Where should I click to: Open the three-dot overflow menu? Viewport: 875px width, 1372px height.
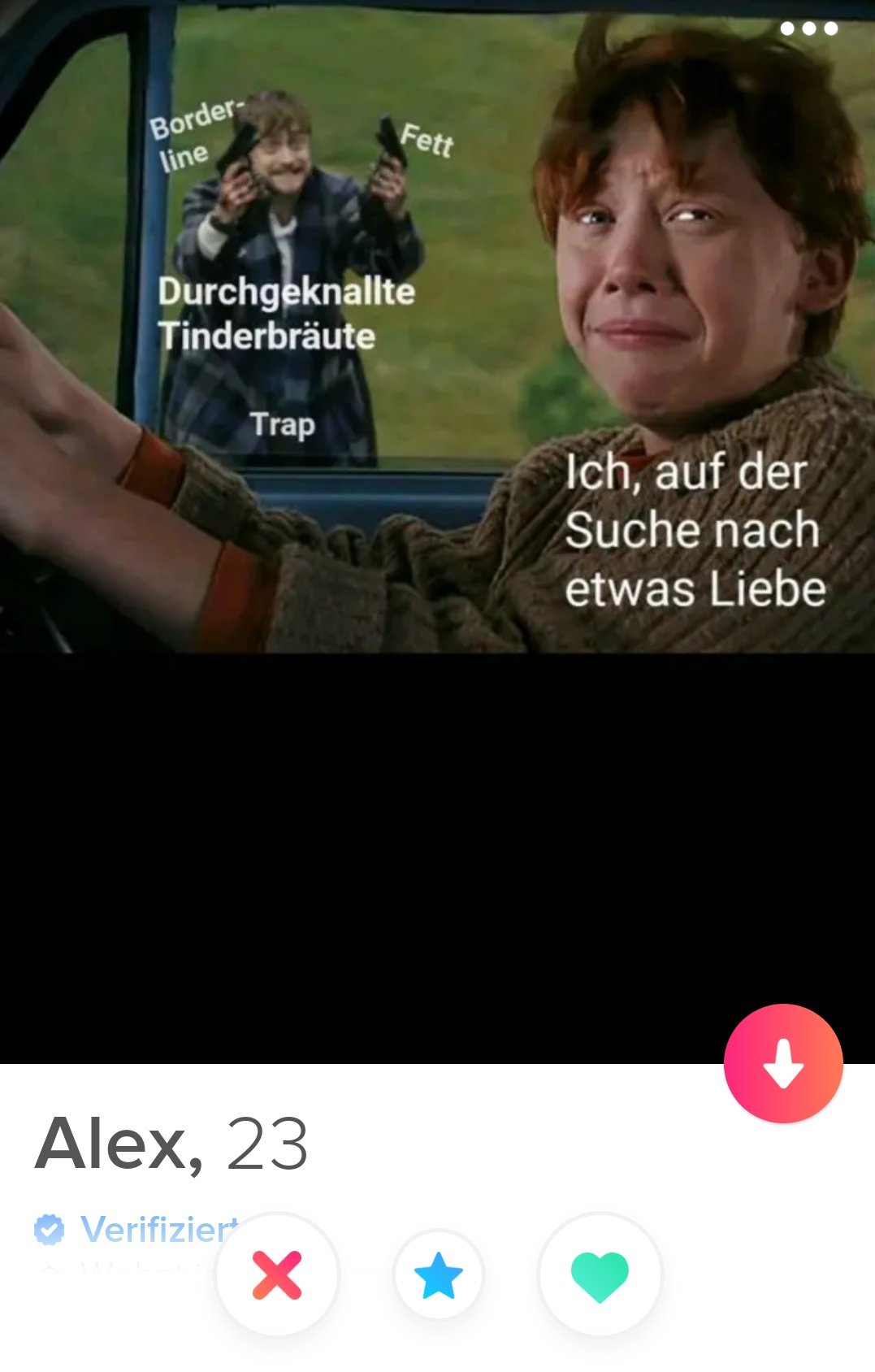808,28
